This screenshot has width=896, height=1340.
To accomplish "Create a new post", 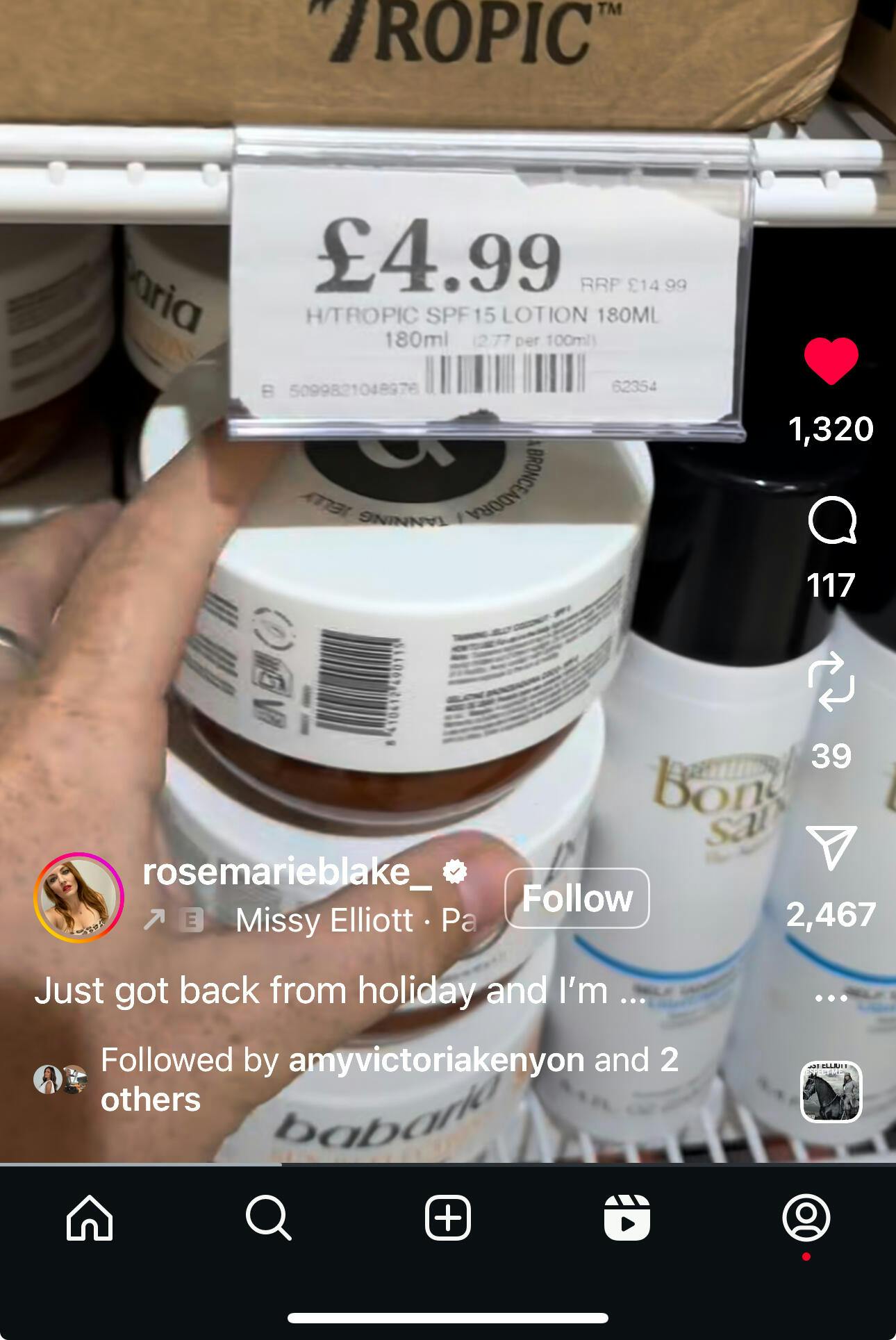I will (x=448, y=1218).
